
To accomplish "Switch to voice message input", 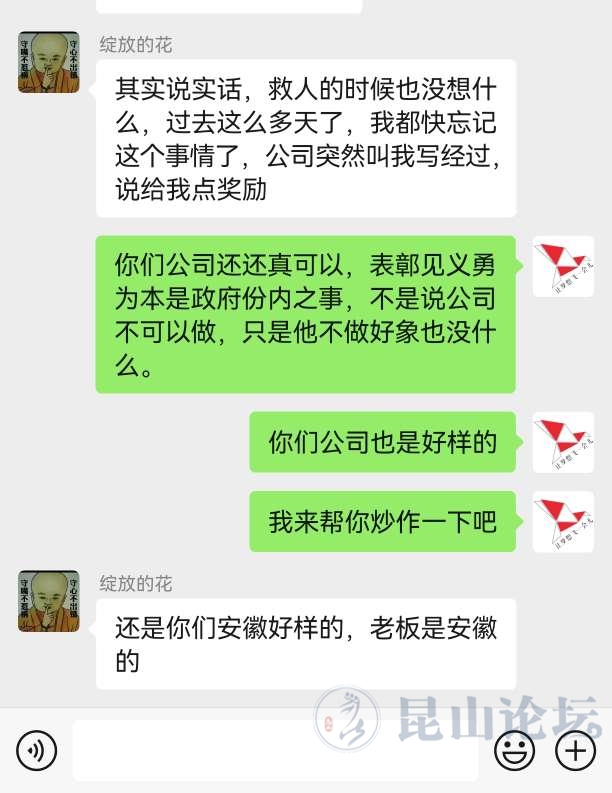I will 36,750.
